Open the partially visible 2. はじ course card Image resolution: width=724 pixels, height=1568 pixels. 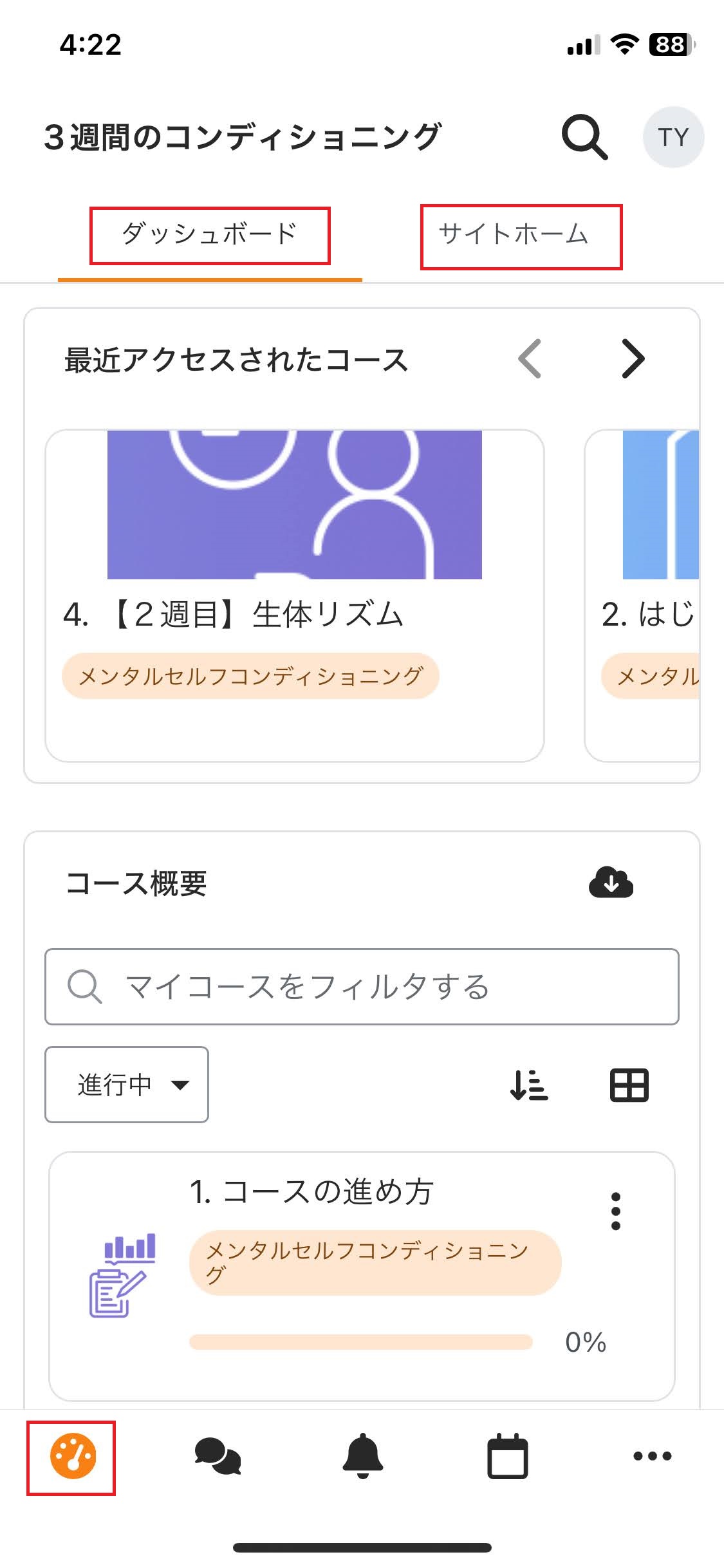pyautogui.click(x=642, y=595)
